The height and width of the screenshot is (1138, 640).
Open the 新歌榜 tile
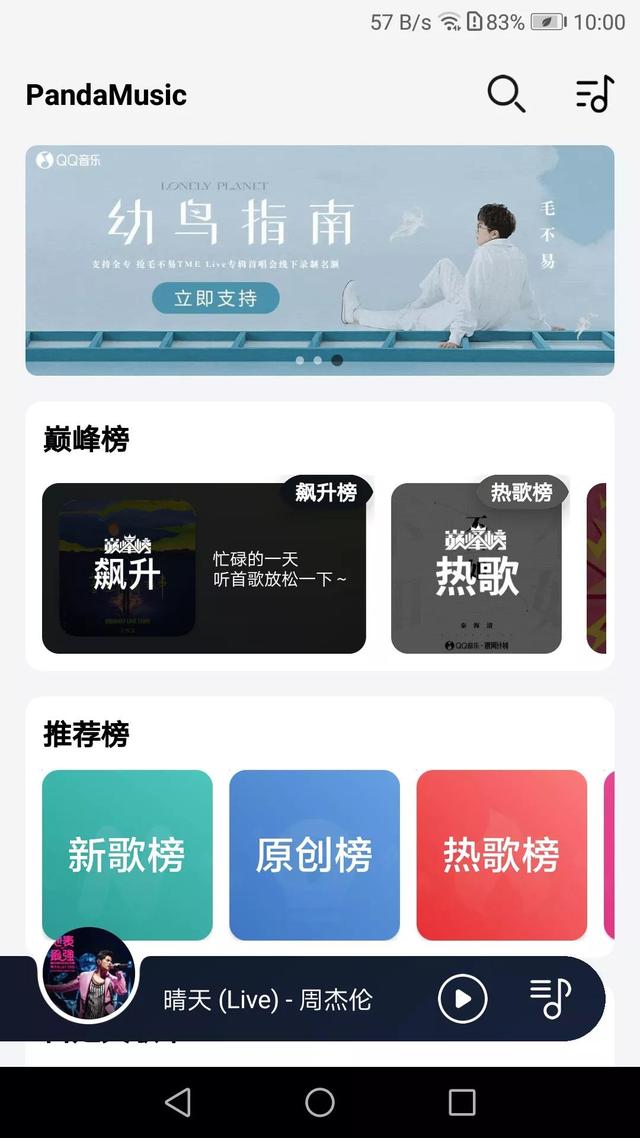tap(127, 855)
